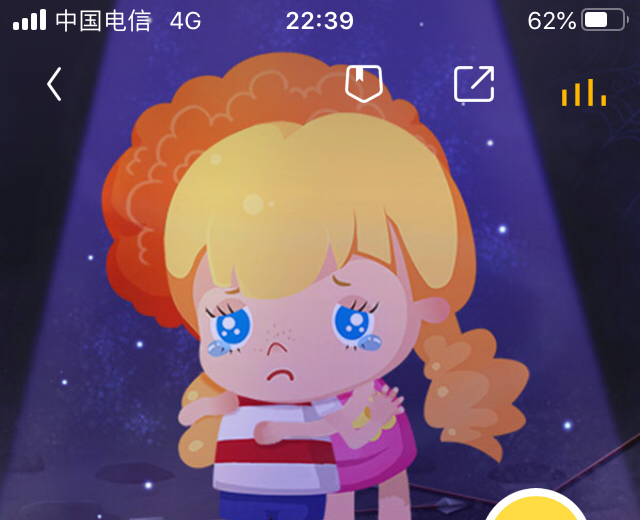Go back using the back arrow
This screenshot has width=640, height=520.
pos(55,85)
